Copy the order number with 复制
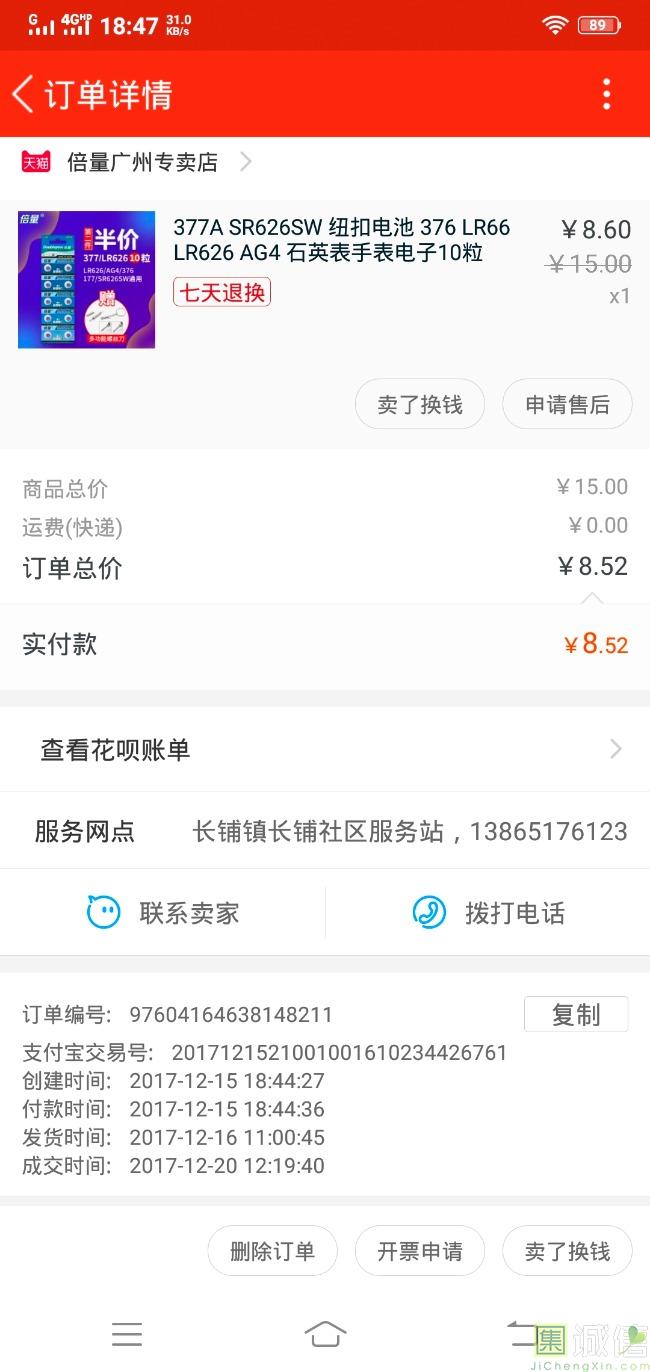 [576, 1014]
